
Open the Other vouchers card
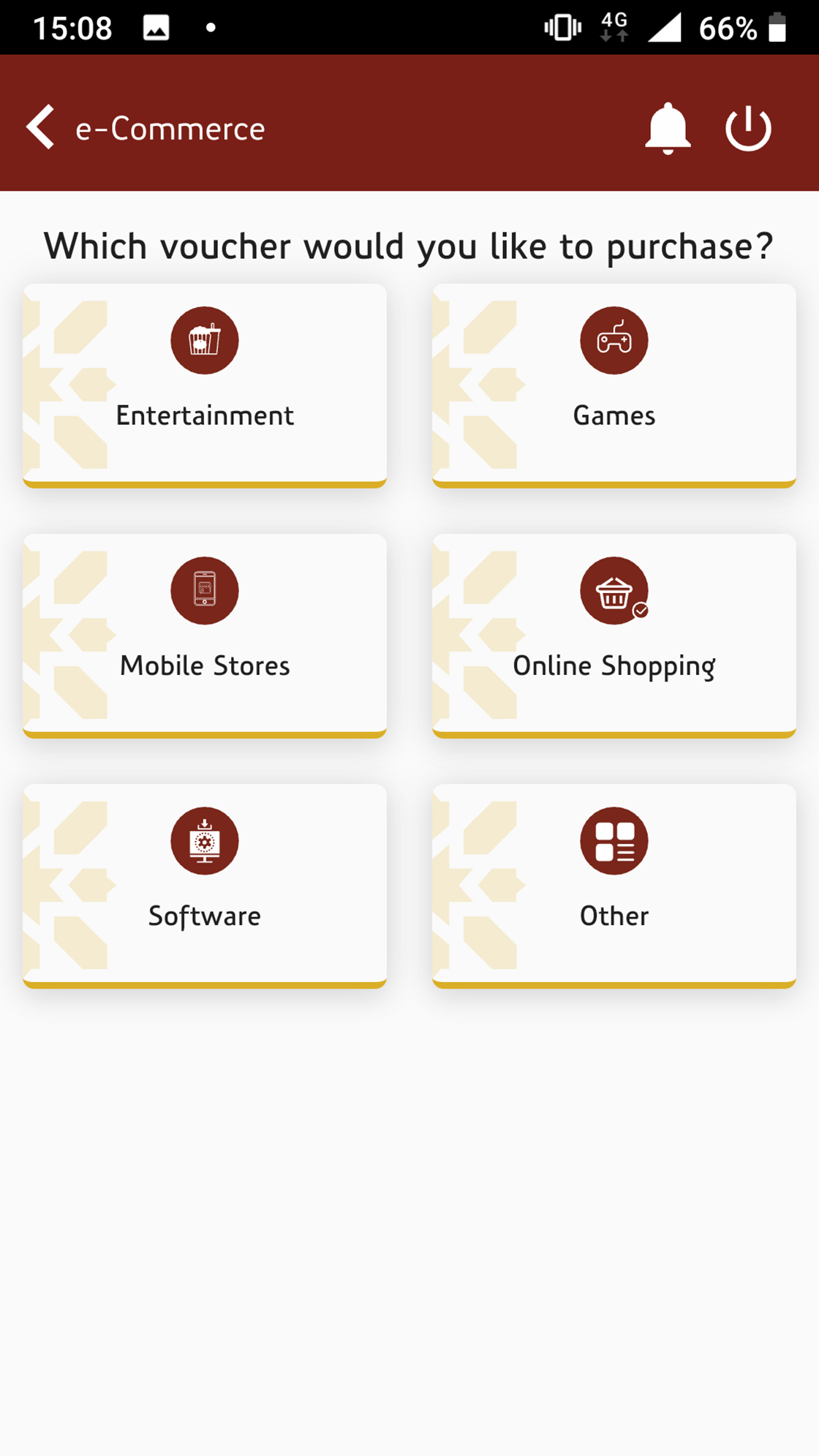click(x=614, y=885)
